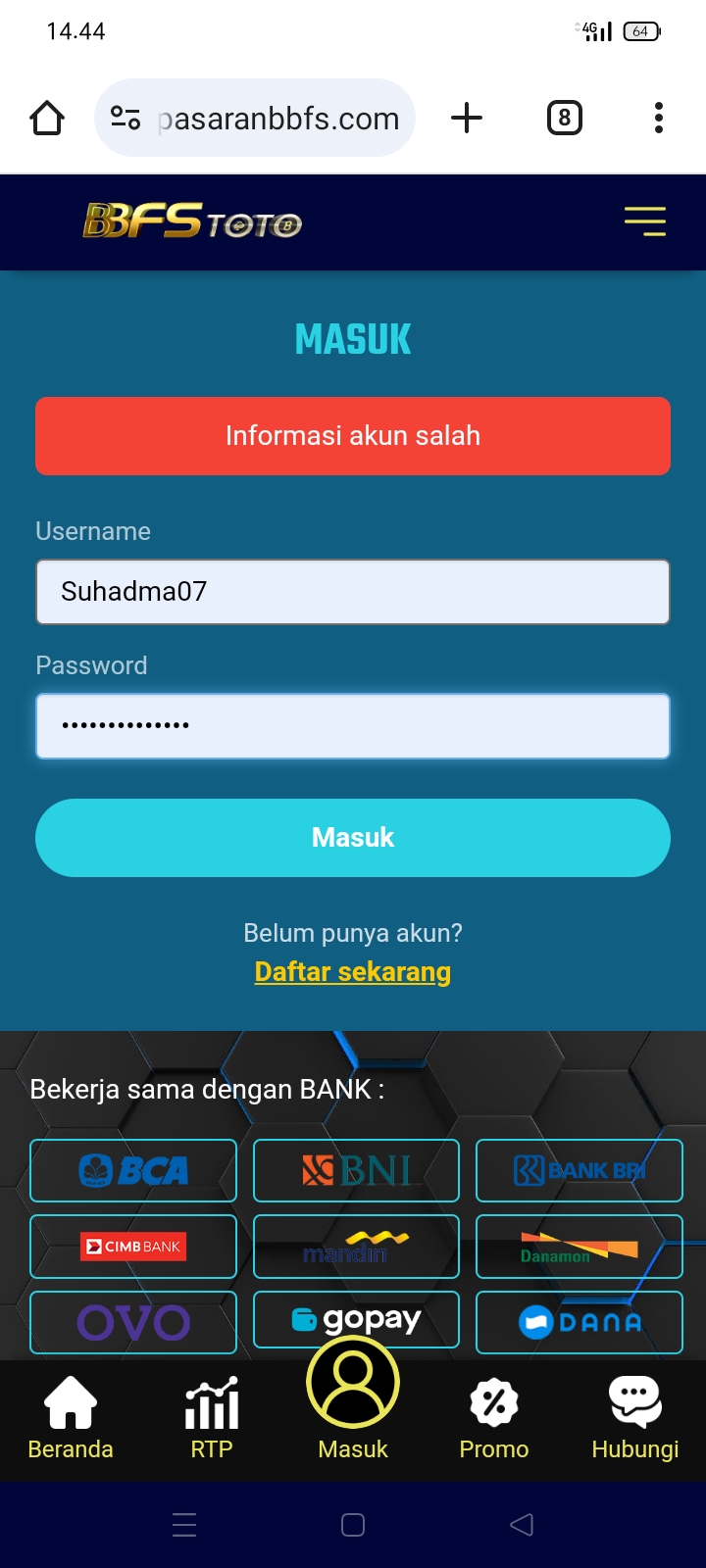Open the Promo tab

point(494,1418)
